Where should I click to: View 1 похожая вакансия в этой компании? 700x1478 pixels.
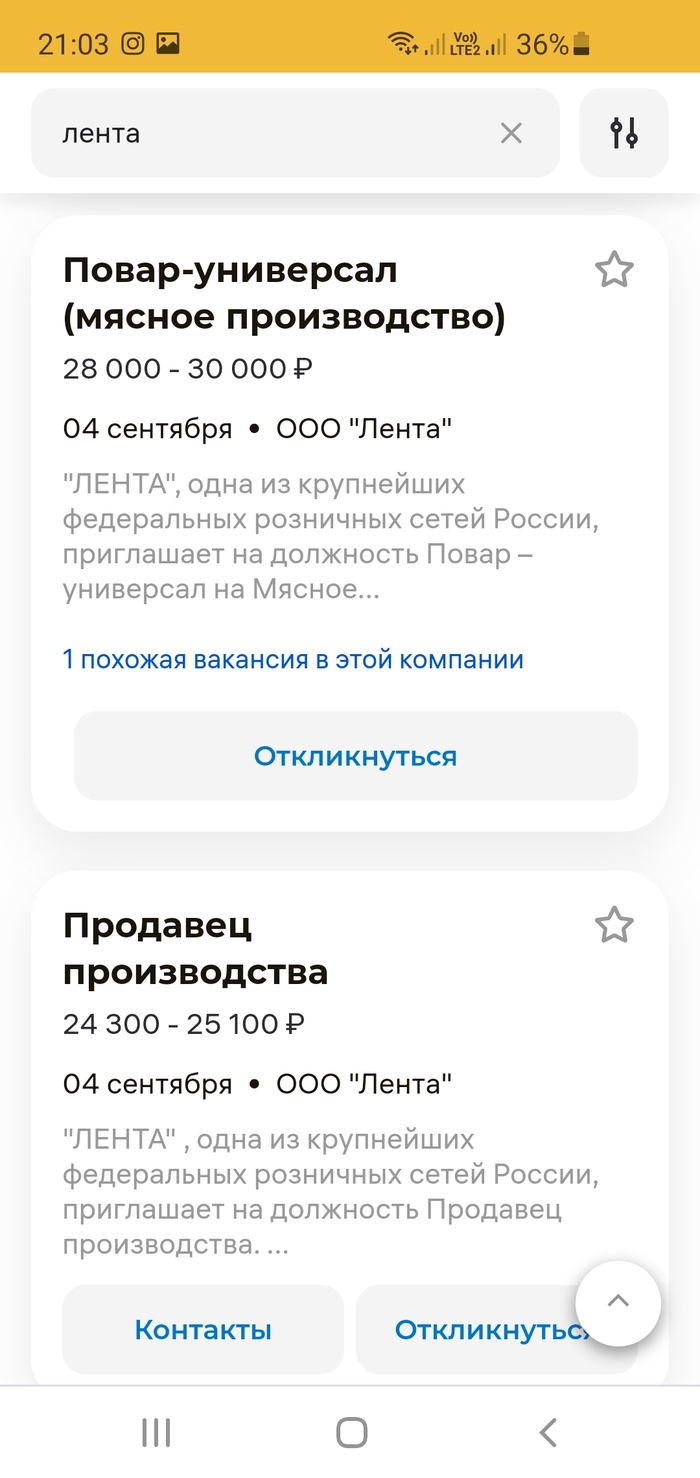293,660
